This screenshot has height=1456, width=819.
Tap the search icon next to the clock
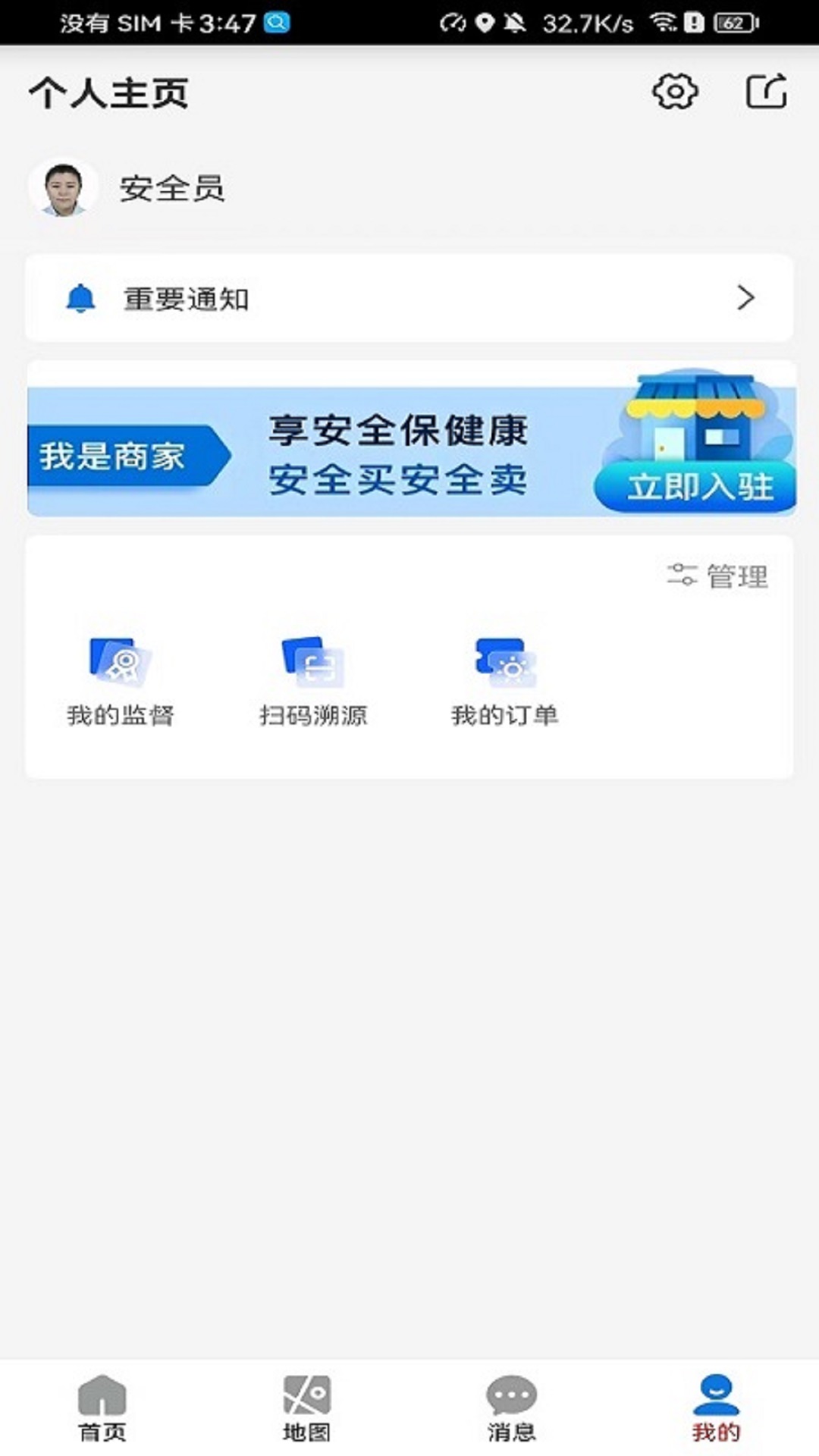276,23
